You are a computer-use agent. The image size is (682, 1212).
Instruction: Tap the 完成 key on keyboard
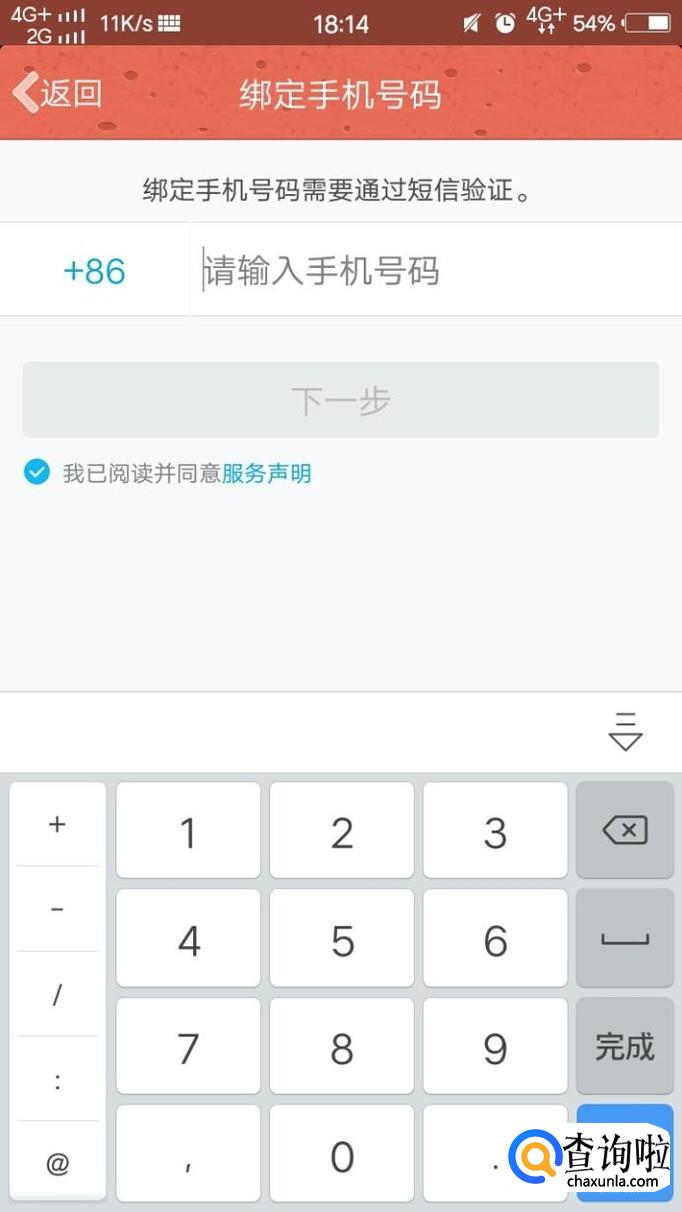[x=625, y=1046]
